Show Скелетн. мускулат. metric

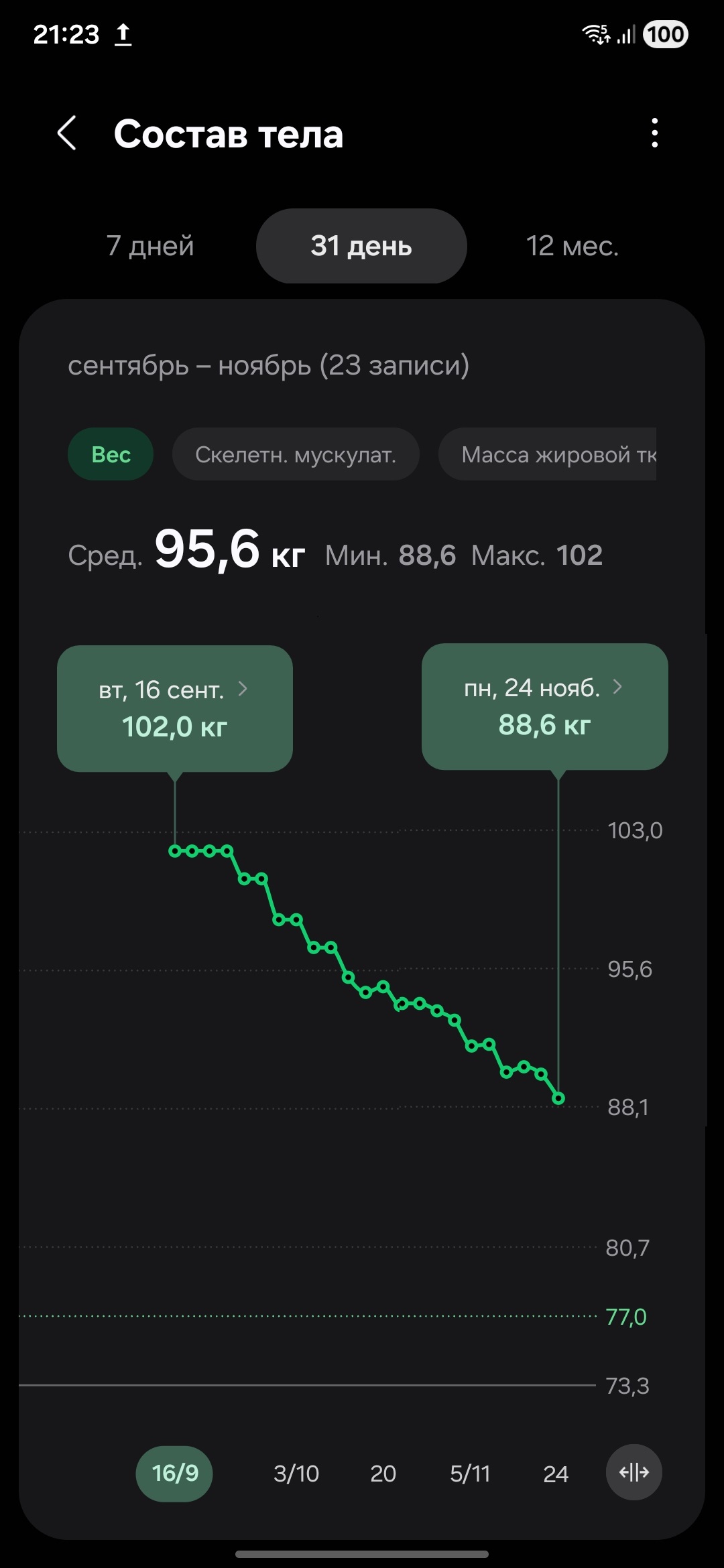pyautogui.click(x=296, y=454)
